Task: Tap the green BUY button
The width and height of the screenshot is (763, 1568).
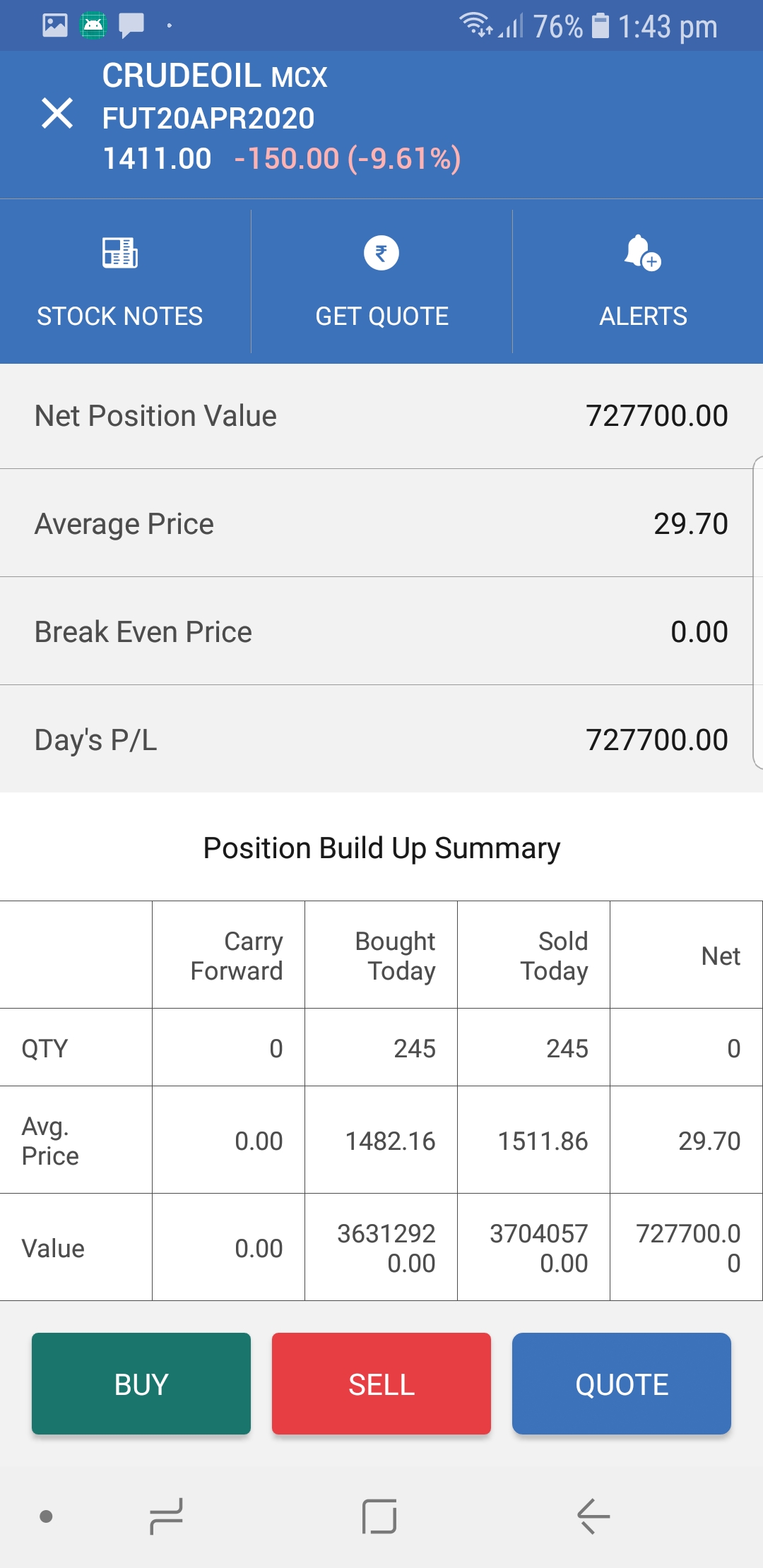Action: coord(141,1384)
